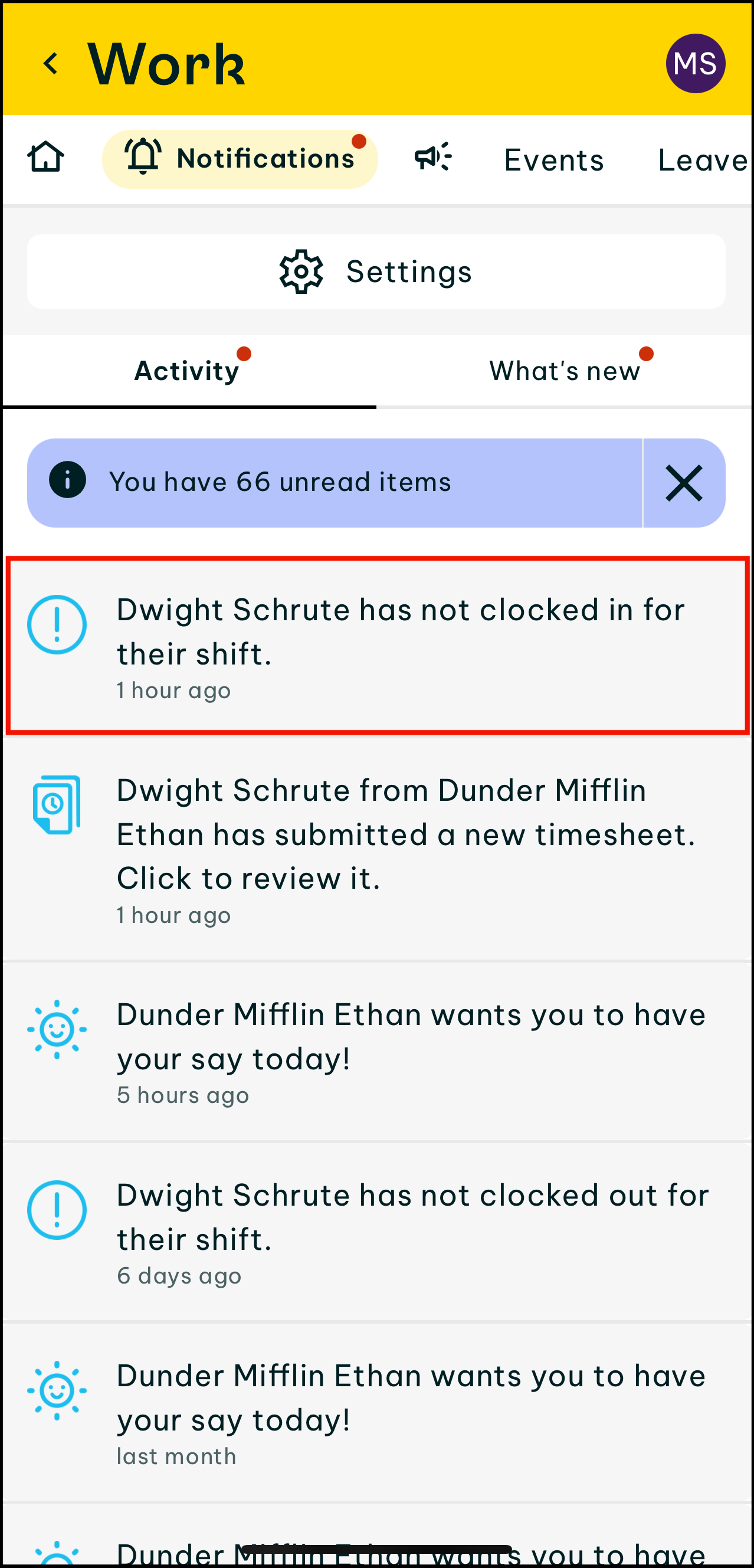Switch to the What's new tab

coord(564,371)
